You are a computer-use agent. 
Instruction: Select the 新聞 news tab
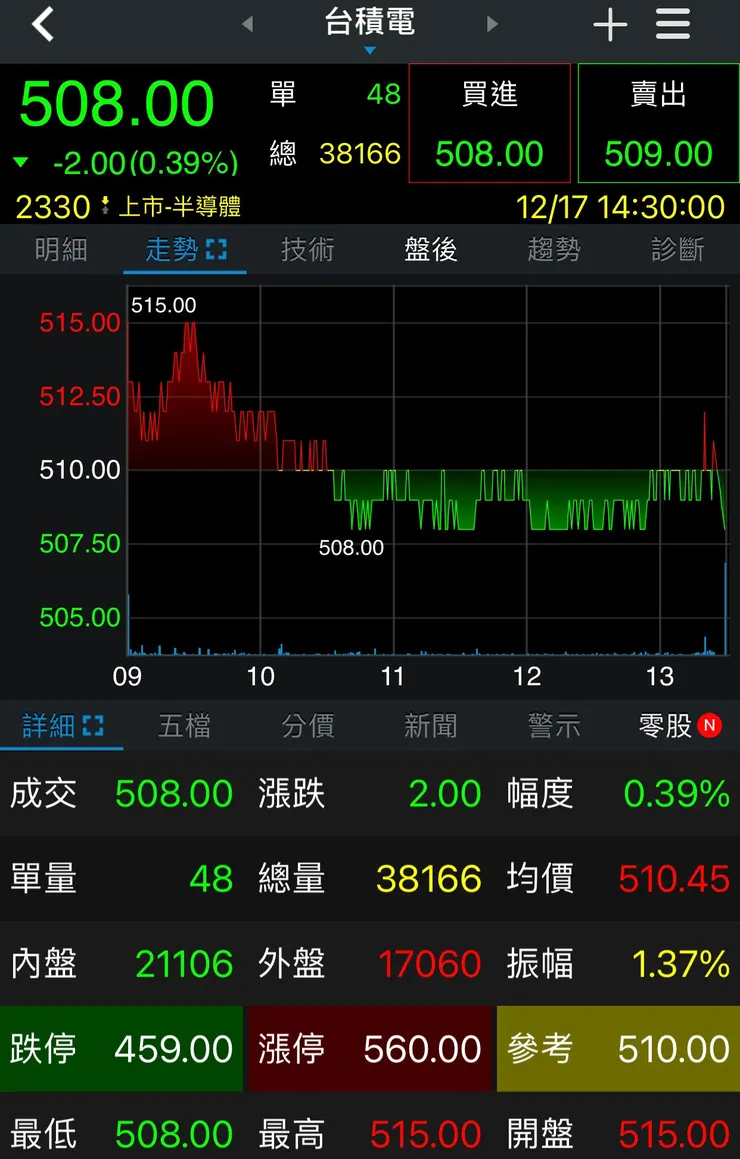tap(430, 728)
